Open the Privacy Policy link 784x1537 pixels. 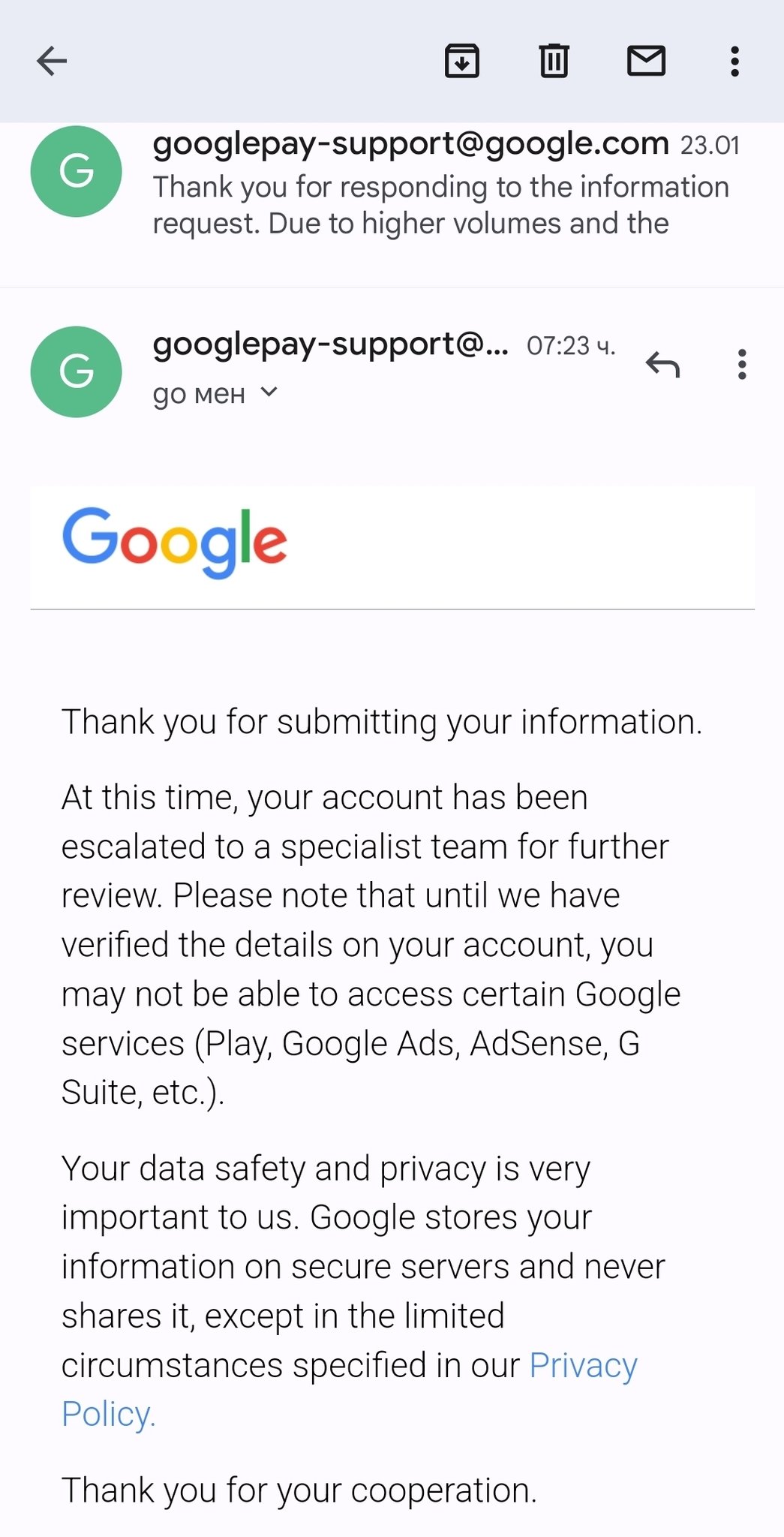582,1366
